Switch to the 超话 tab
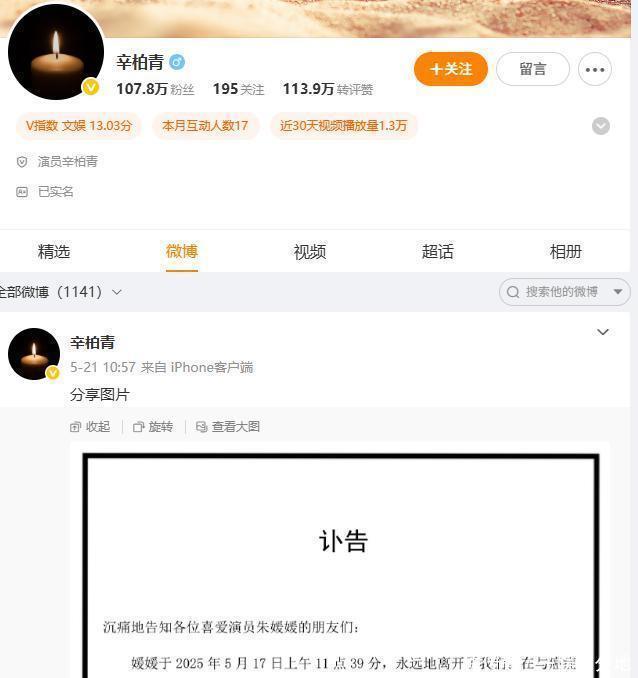The image size is (638, 678). coord(437,252)
